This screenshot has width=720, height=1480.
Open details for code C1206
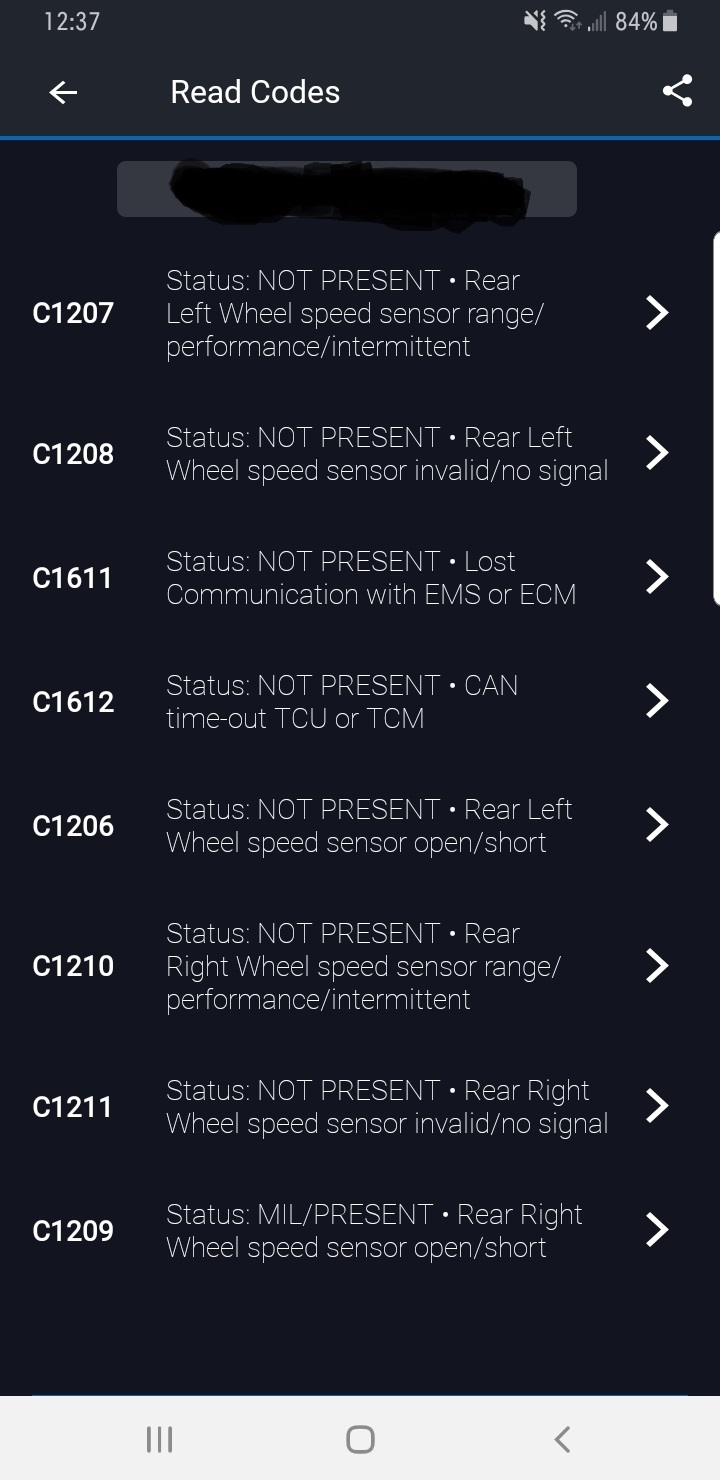360,825
